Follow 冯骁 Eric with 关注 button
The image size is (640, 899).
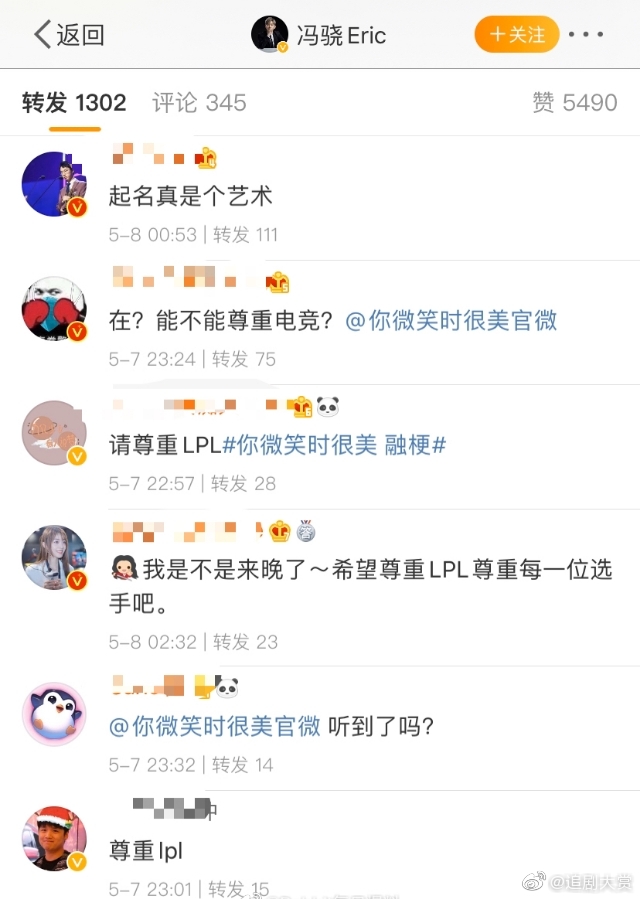pos(516,35)
